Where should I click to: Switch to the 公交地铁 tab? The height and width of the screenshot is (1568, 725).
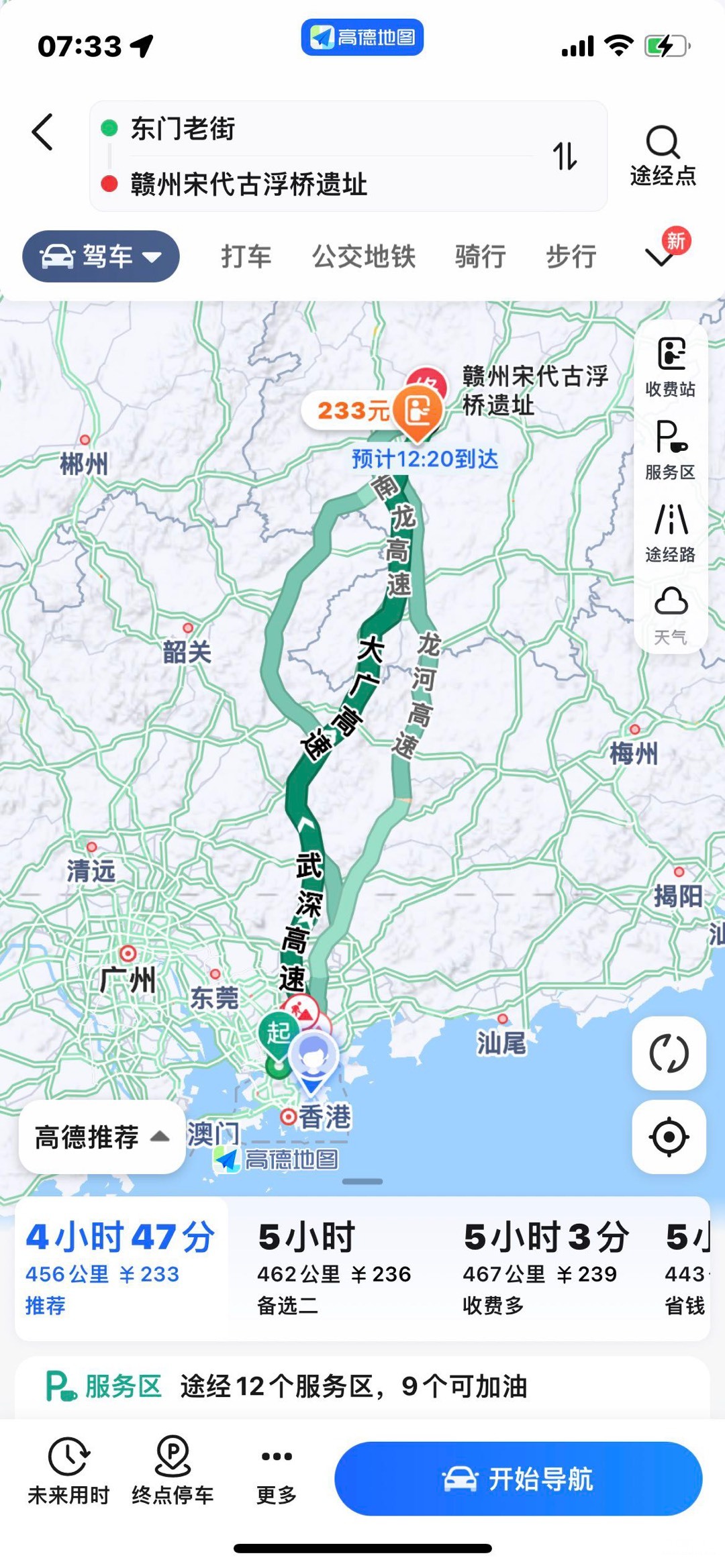coord(364,256)
